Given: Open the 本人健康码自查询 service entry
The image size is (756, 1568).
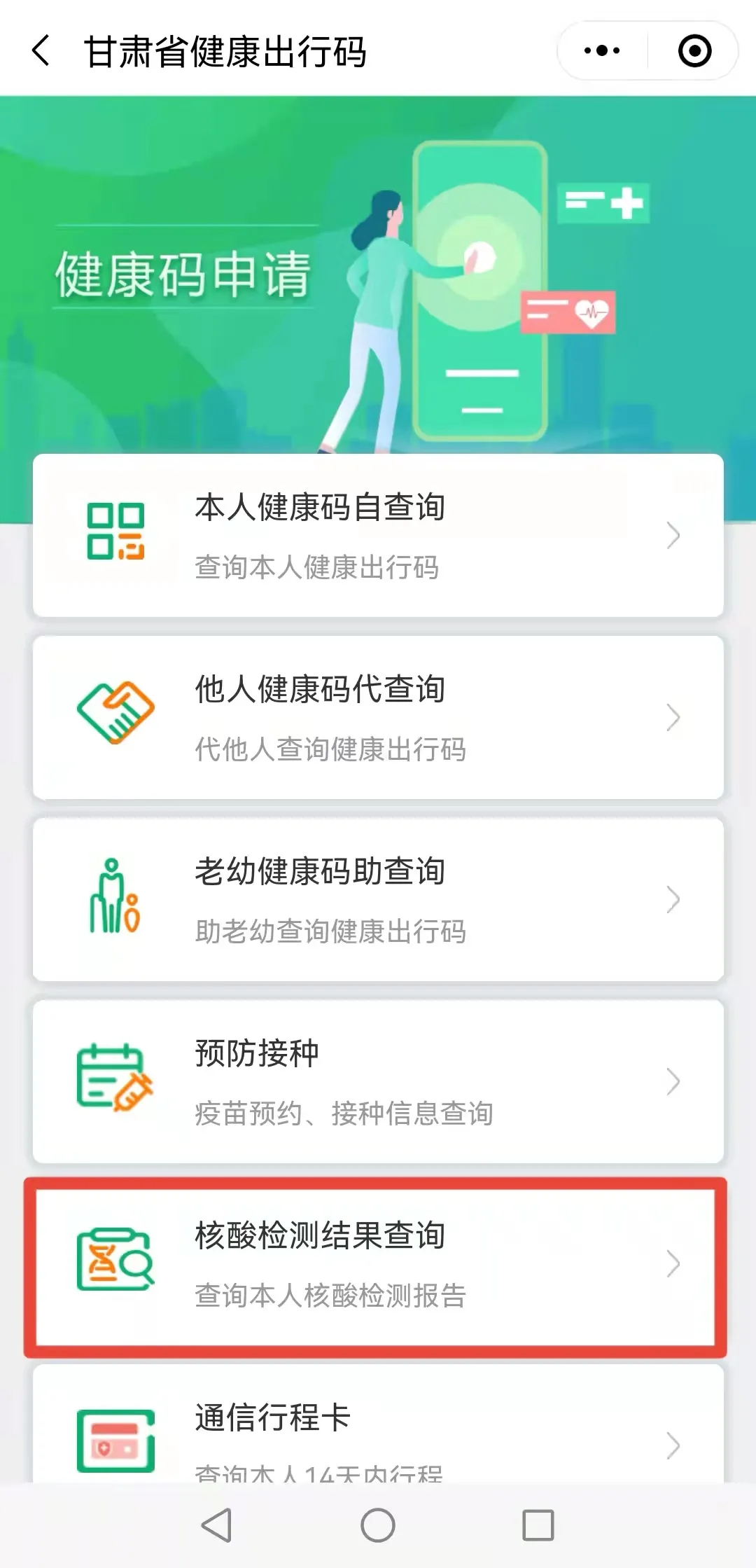Looking at the screenshot, I should (378, 536).
